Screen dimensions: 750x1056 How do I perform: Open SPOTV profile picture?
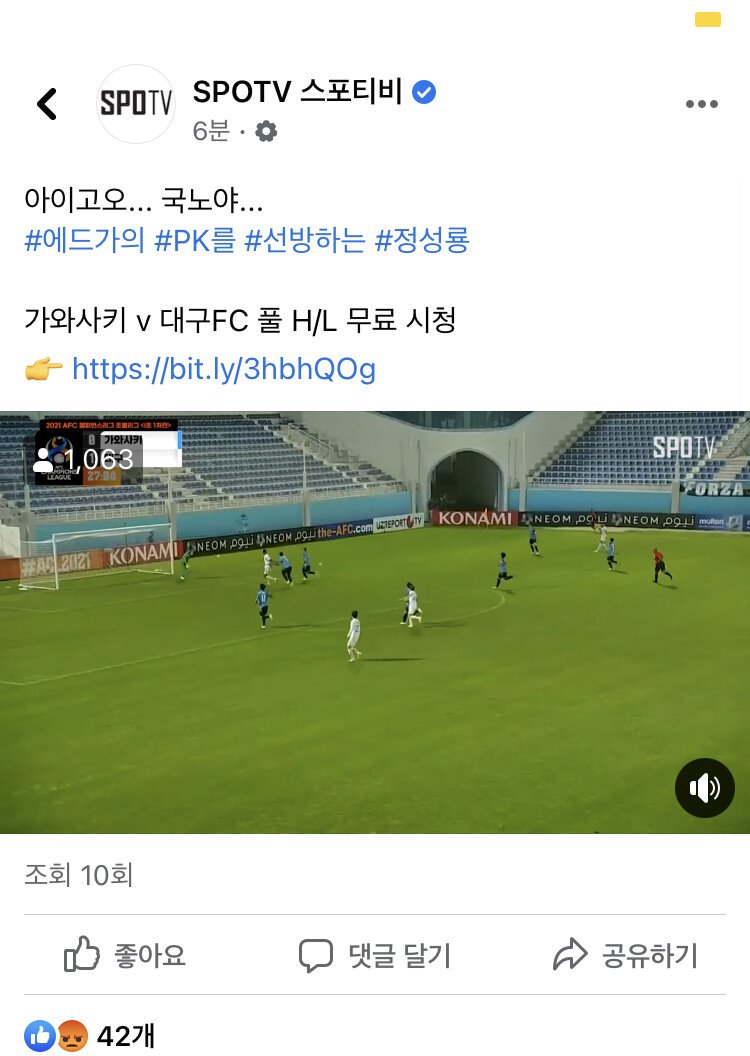(136, 104)
